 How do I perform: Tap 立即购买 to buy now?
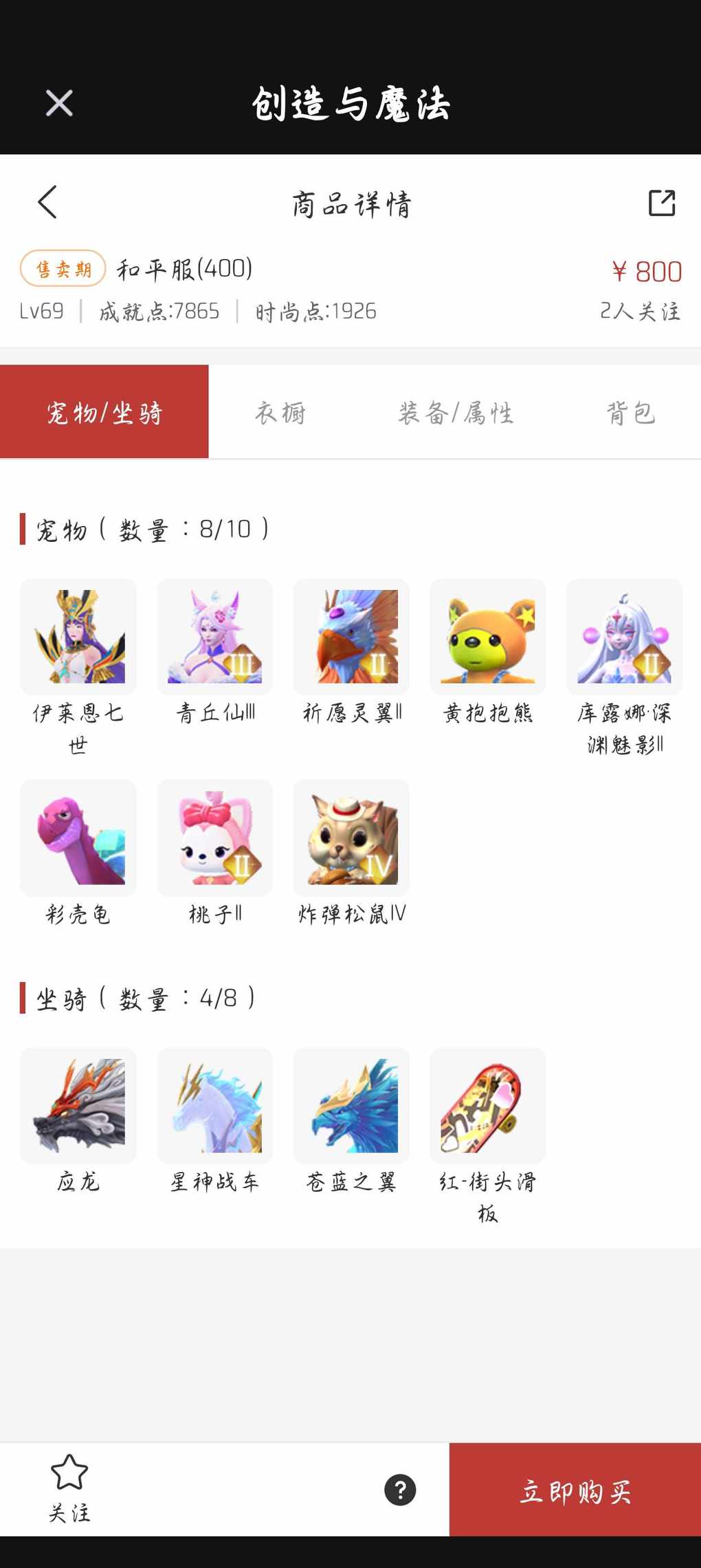[x=575, y=1490]
